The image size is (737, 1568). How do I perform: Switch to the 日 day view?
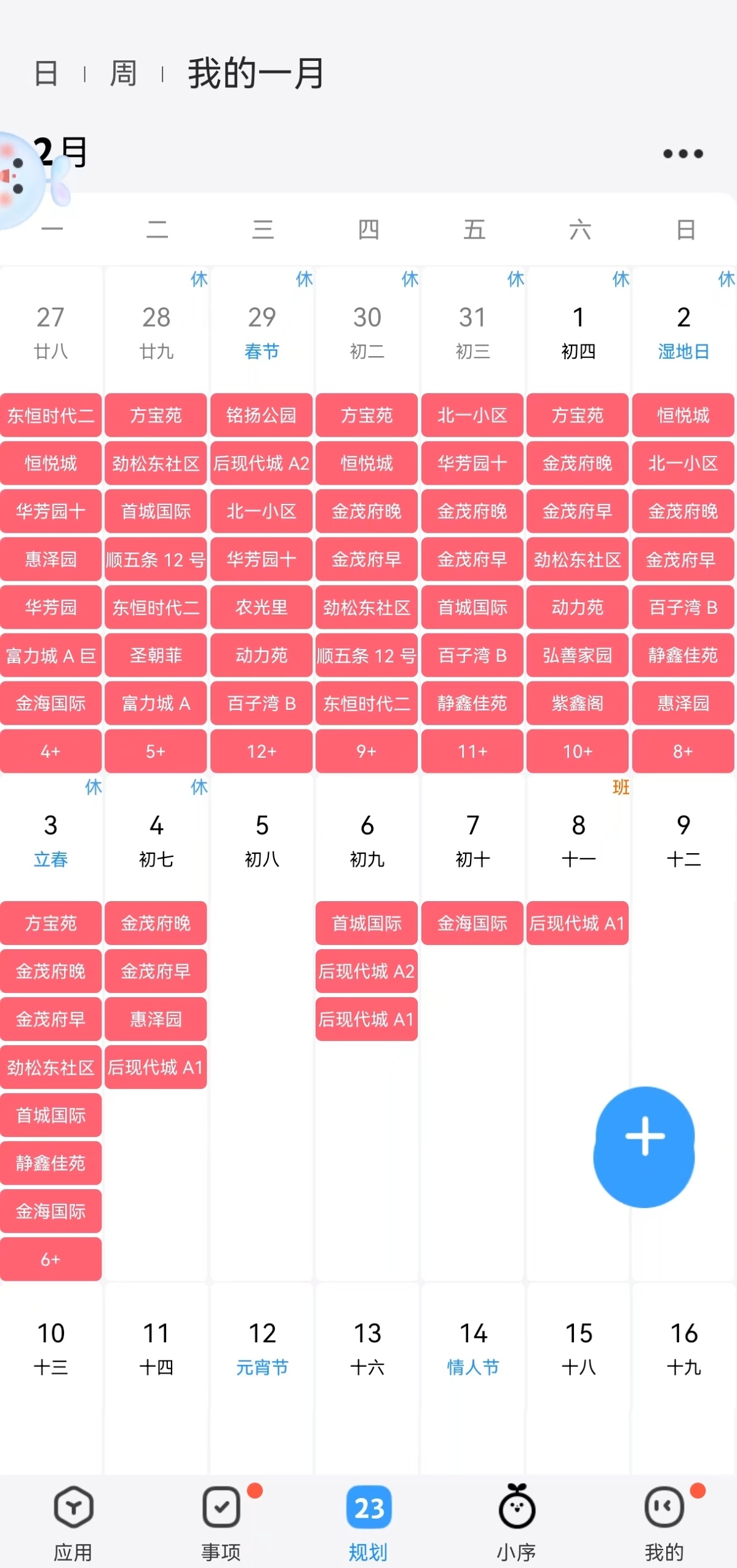point(46,74)
